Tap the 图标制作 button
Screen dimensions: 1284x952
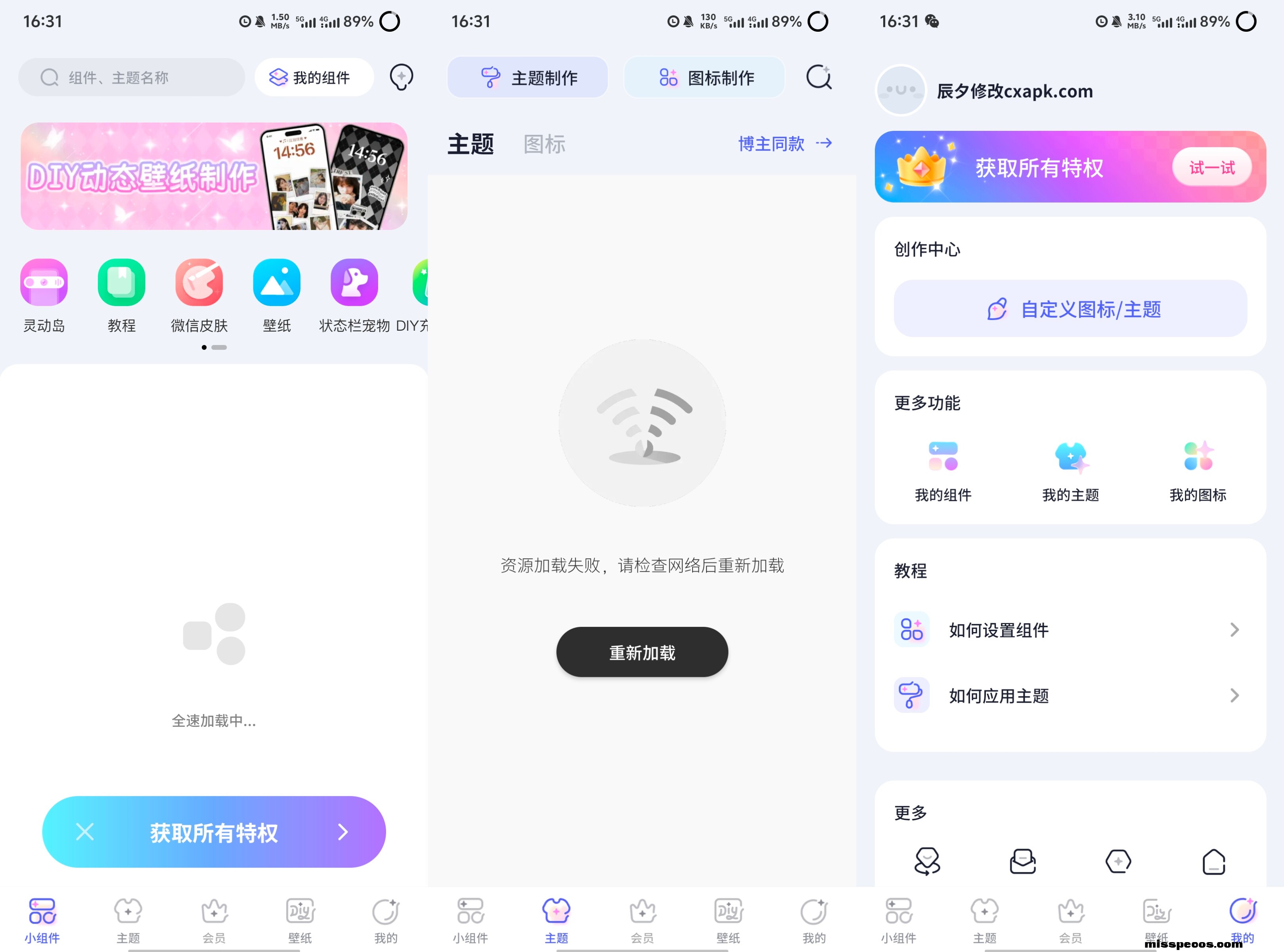click(704, 77)
